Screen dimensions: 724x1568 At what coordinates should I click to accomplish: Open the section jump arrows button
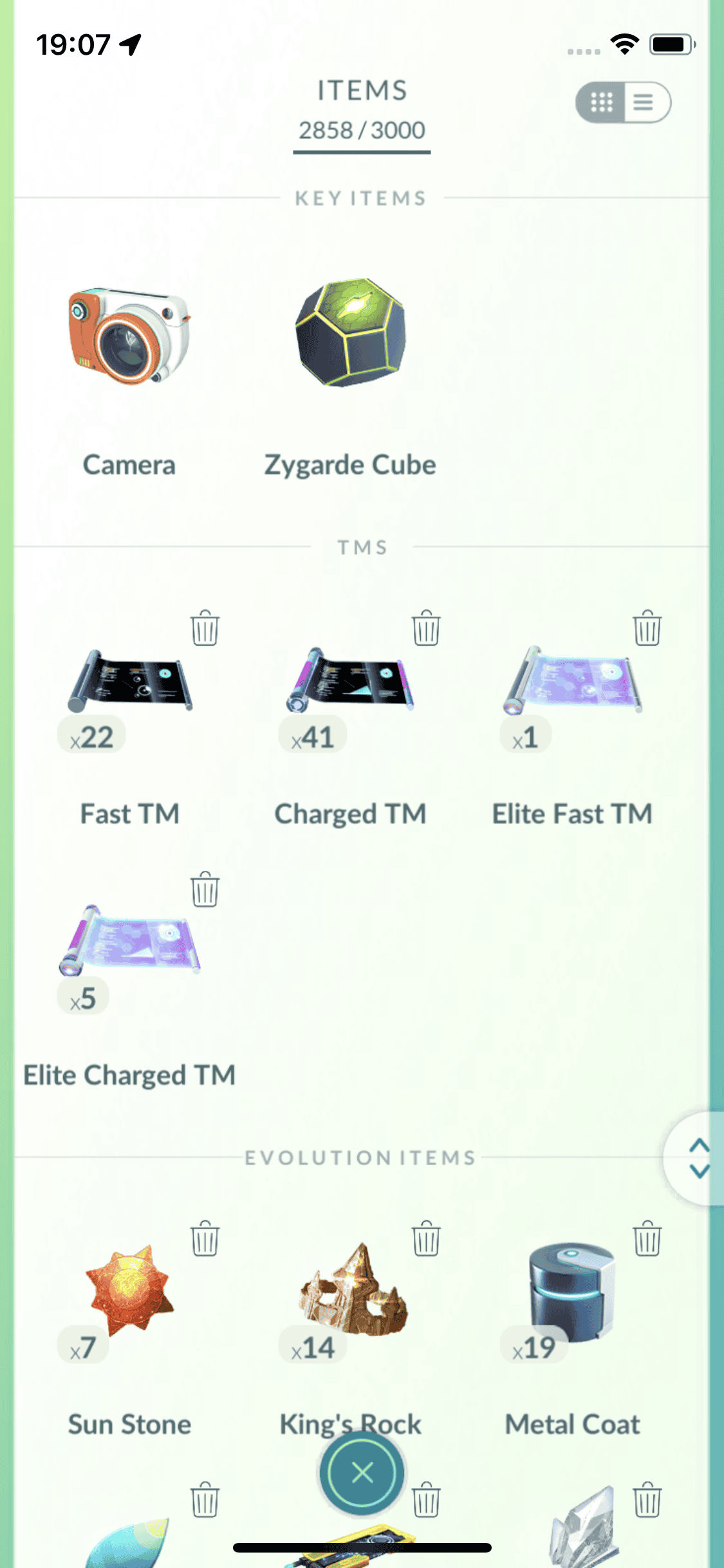tap(698, 1158)
